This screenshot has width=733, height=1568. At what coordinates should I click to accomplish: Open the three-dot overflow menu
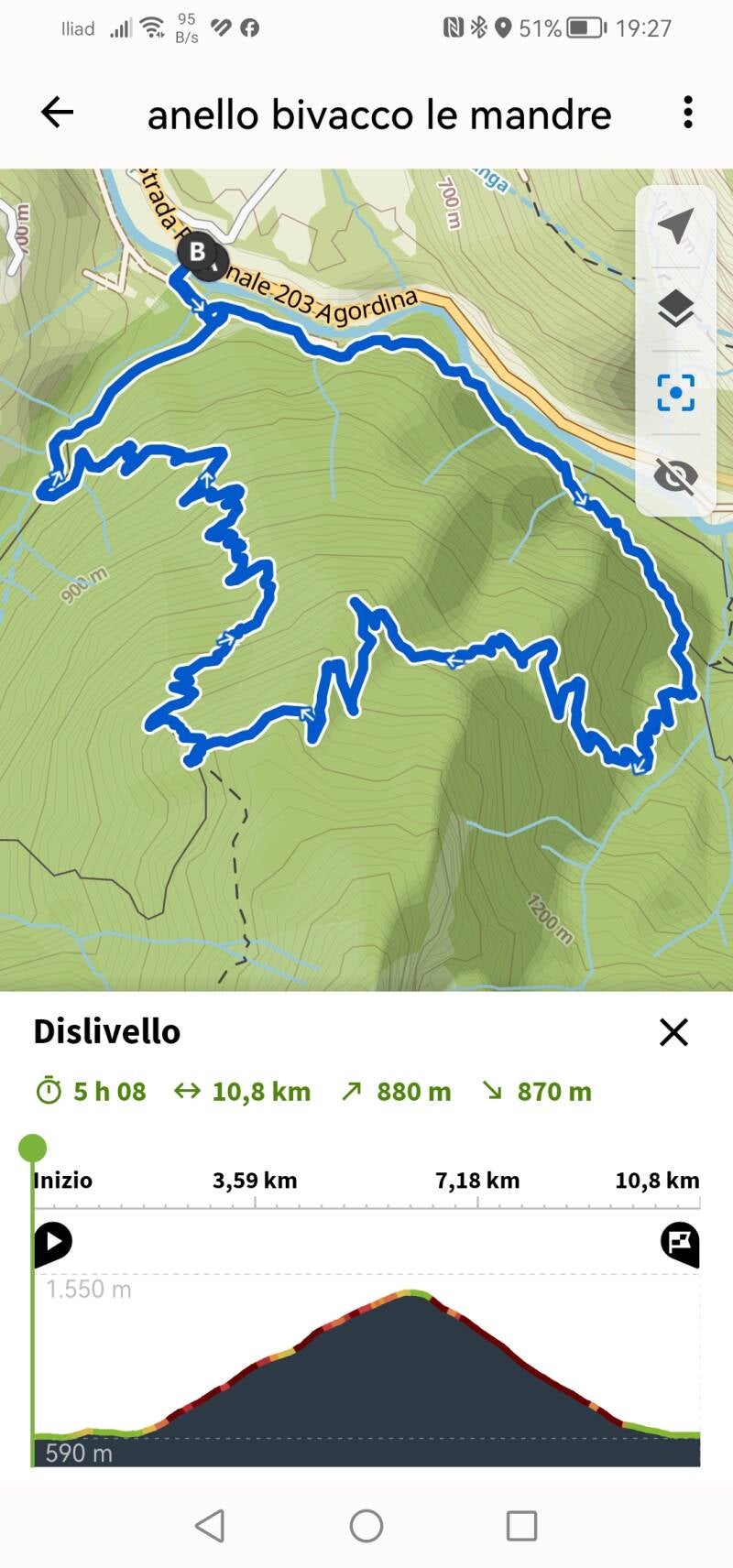pyautogui.click(x=687, y=113)
